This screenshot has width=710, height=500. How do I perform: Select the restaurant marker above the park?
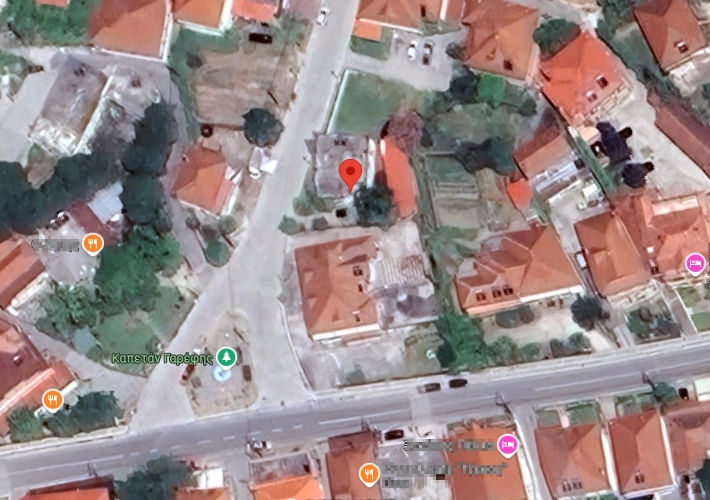[92, 243]
